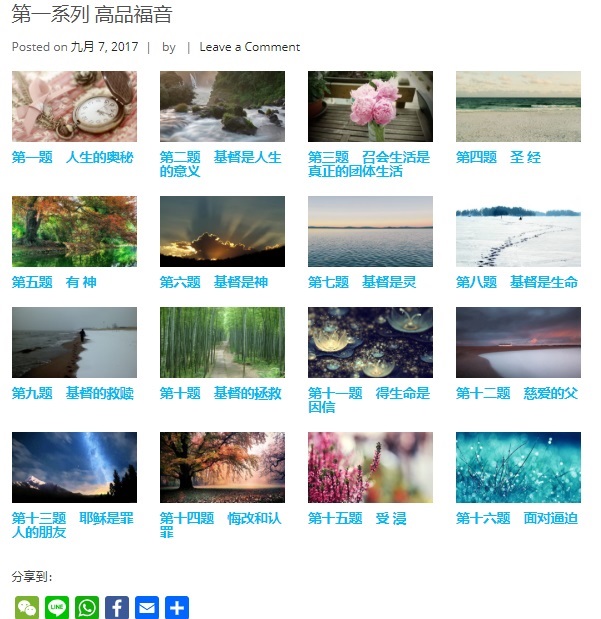Open 第一题 人生的奥秘 link
The image size is (601, 619).
[x=72, y=157]
